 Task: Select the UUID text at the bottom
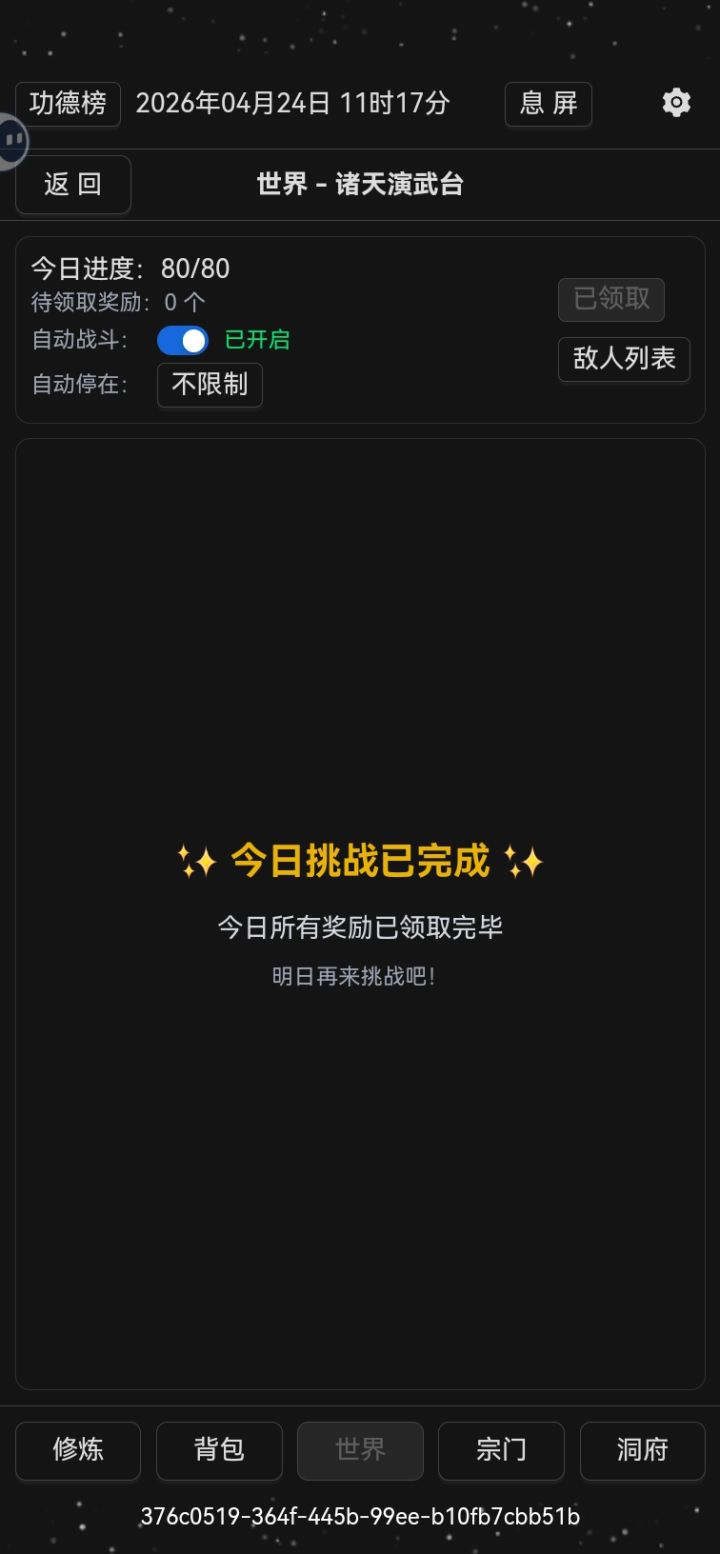pyautogui.click(x=360, y=1516)
